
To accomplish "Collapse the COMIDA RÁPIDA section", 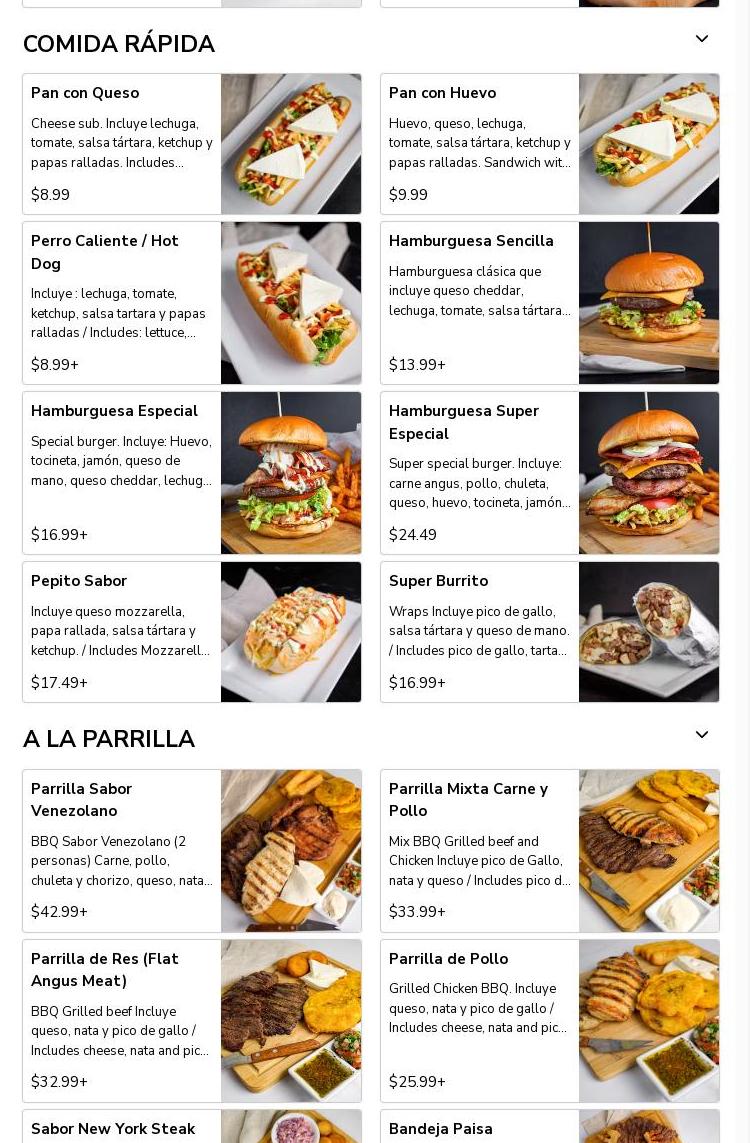I will [x=702, y=40].
